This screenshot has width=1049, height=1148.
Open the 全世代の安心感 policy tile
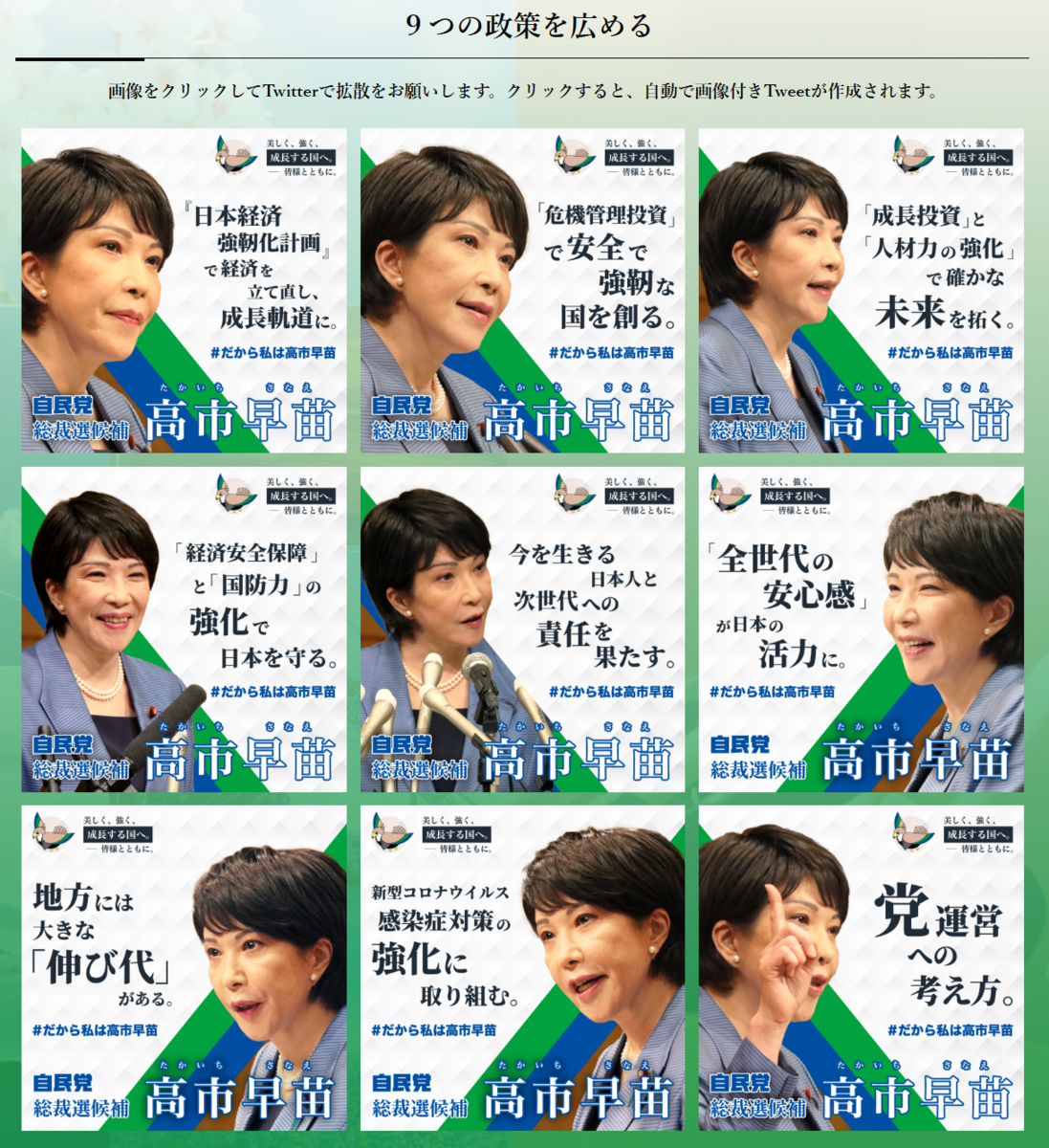pos(861,629)
